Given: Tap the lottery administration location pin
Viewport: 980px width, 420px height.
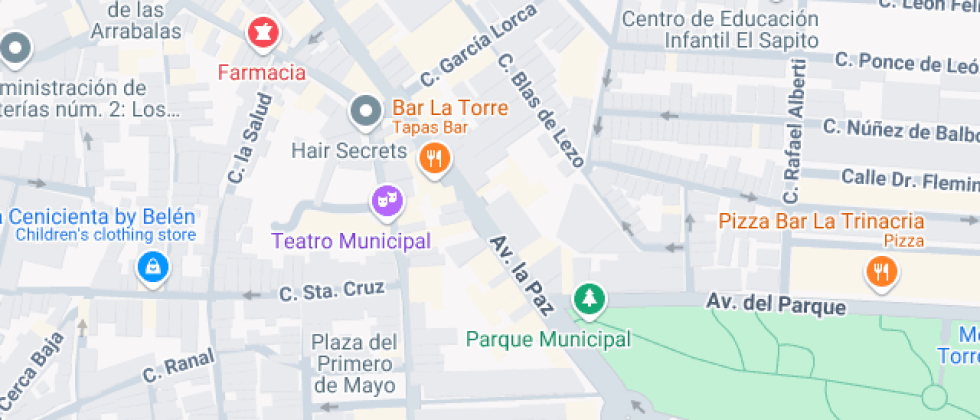Looking at the screenshot, I should click(x=15, y=48).
